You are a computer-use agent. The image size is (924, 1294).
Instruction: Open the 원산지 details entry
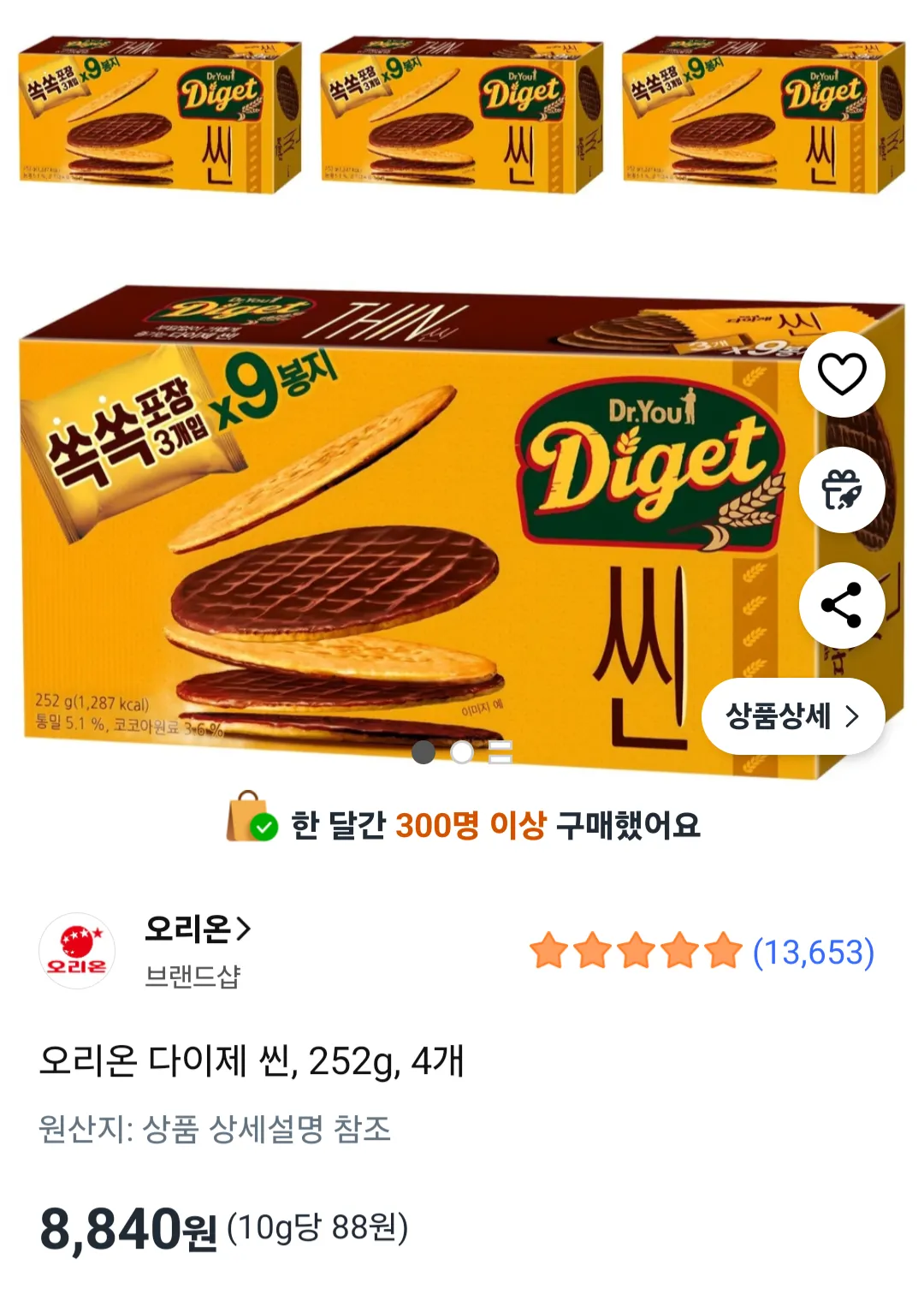click(x=214, y=1129)
